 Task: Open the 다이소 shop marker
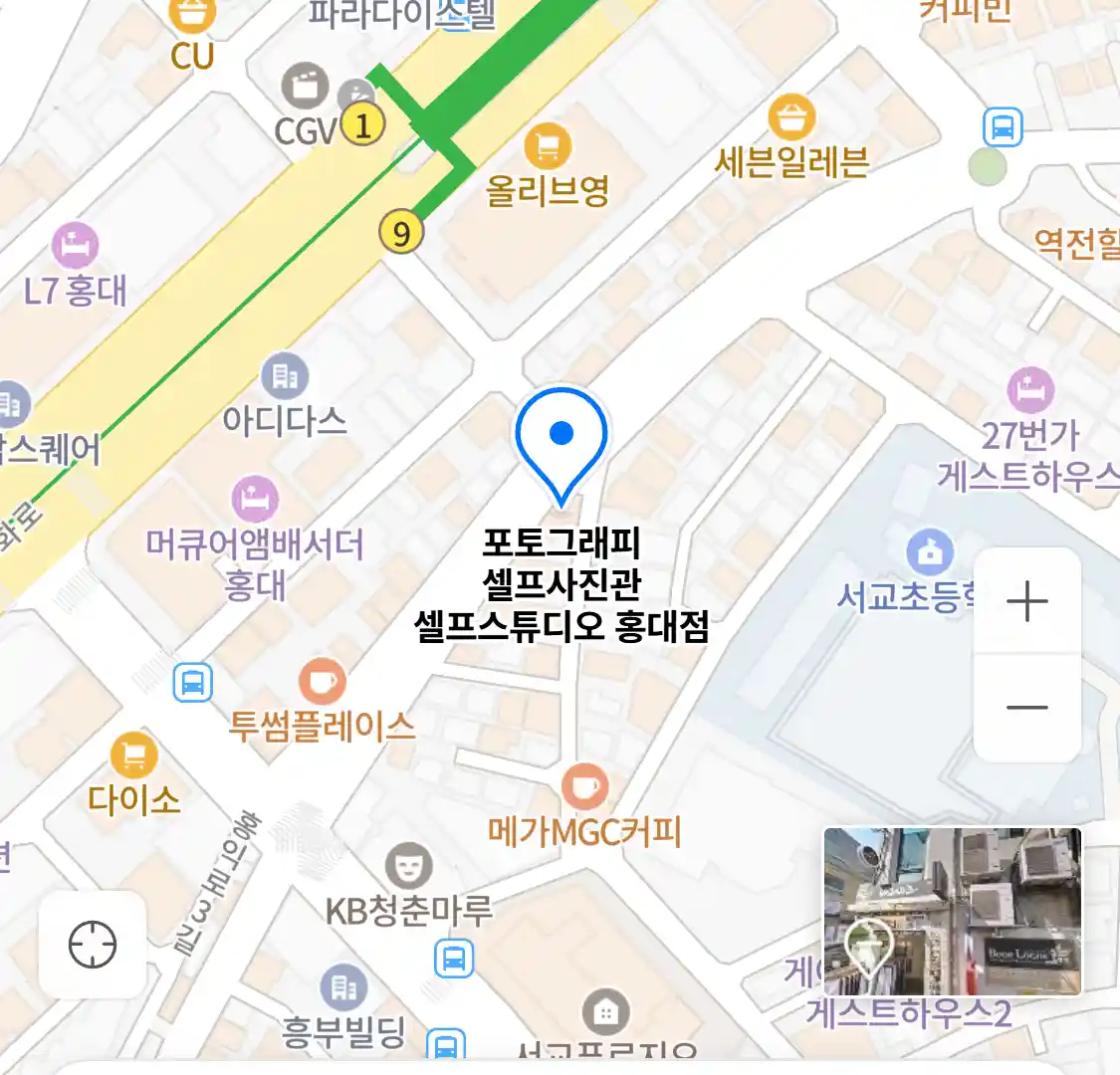tap(133, 755)
